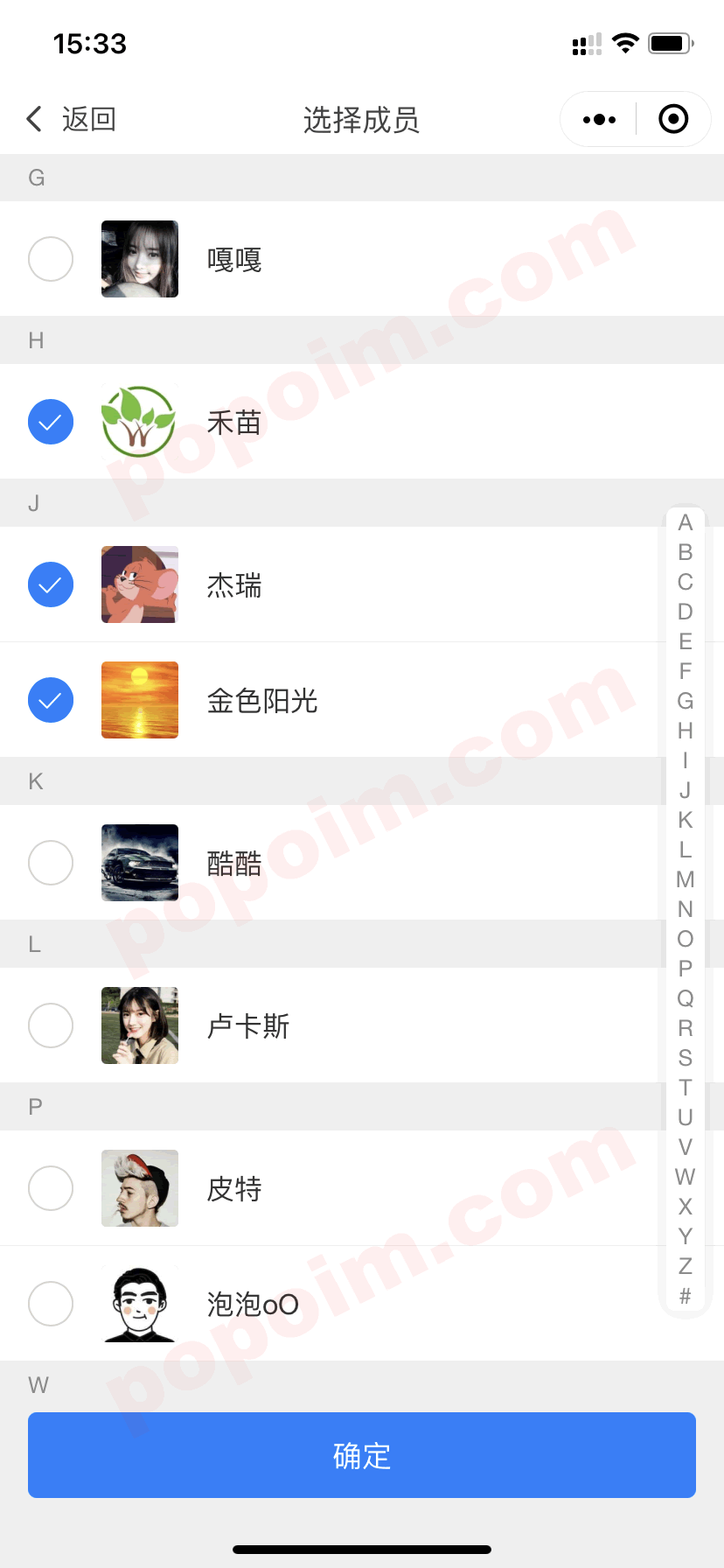Open the mini program more options menu
724x1568 pixels.
coord(599,119)
